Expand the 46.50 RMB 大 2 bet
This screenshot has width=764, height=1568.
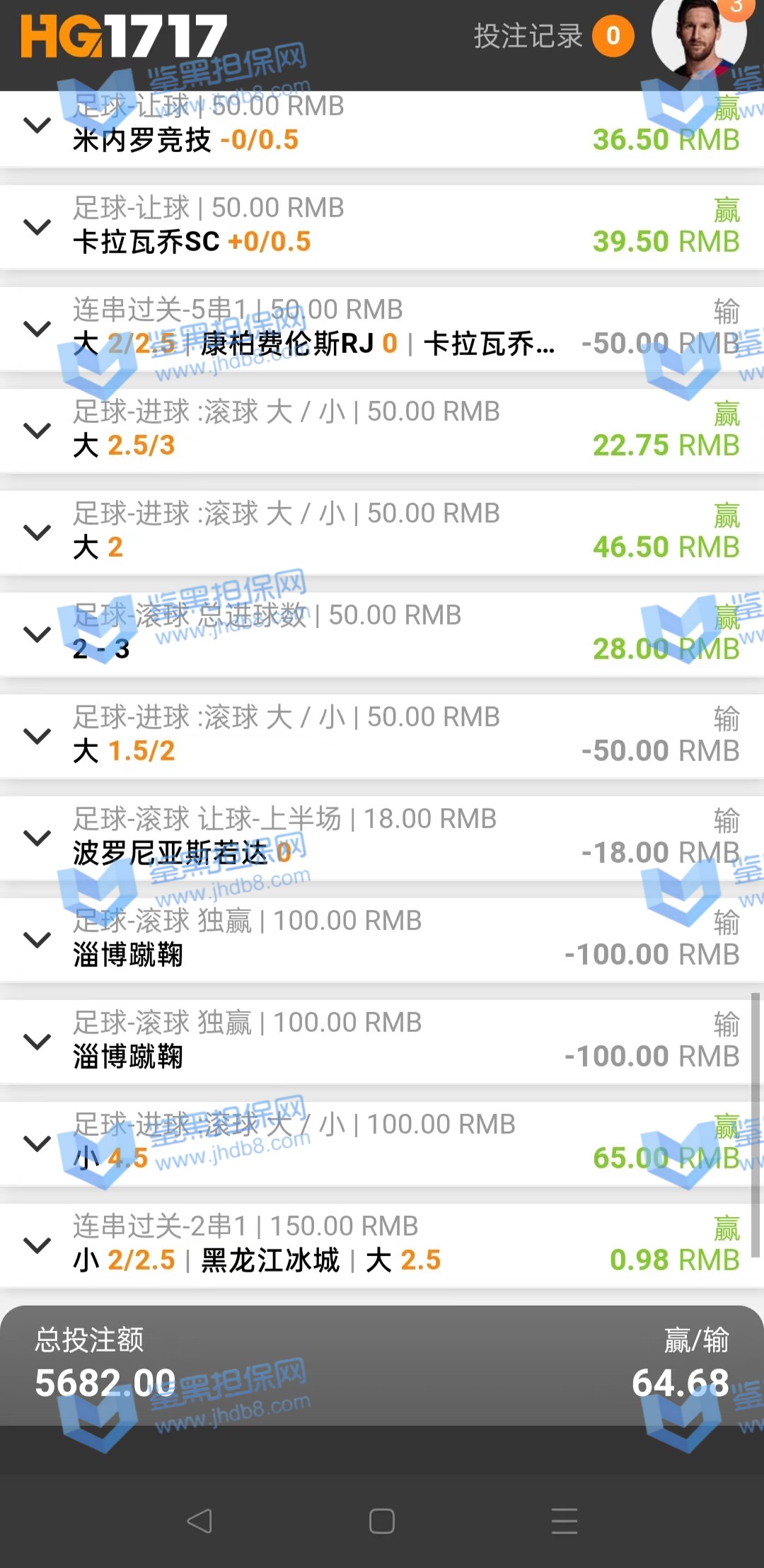pyautogui.click(x=37, y=533)
